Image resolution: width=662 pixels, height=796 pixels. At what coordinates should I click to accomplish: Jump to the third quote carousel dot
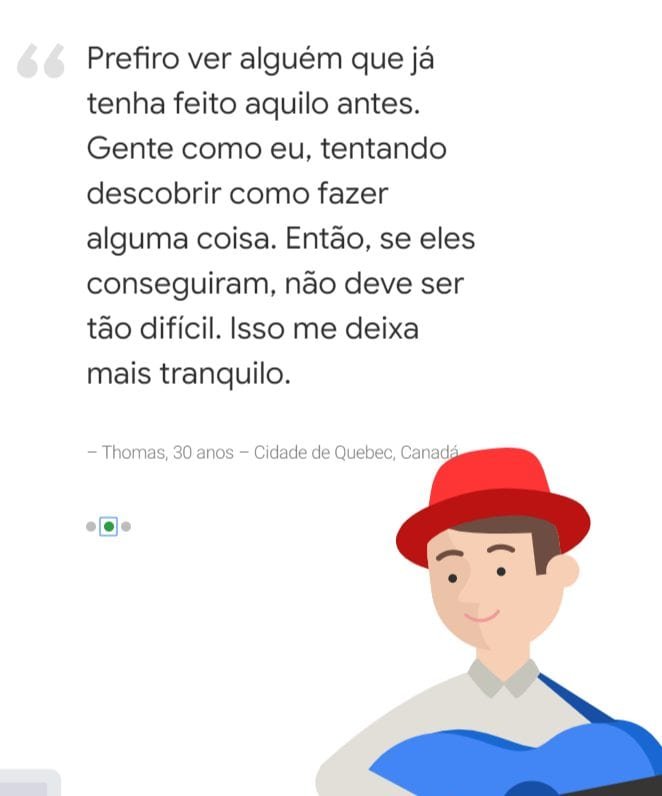coord(126,526)
